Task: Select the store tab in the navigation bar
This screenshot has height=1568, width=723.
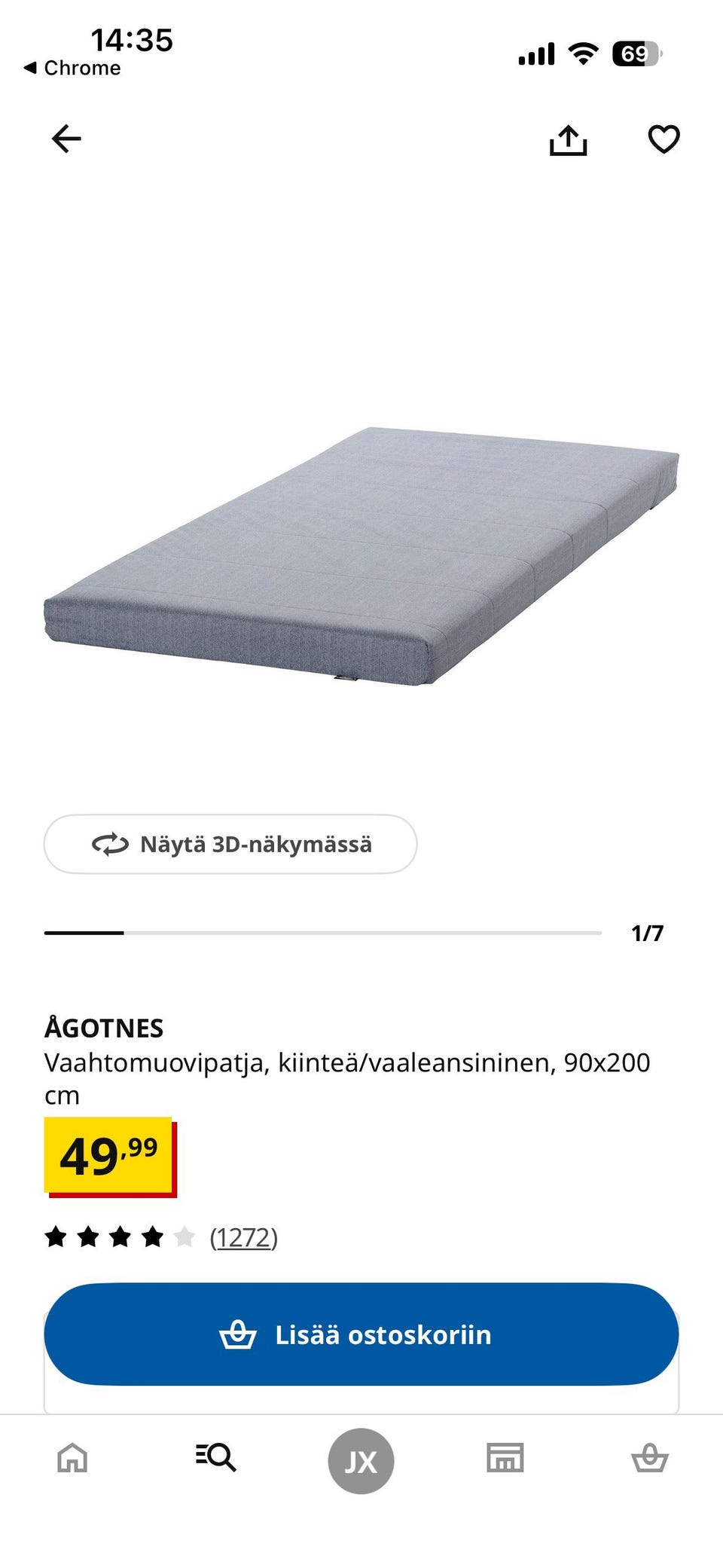Action: (x=506, y=1459)
